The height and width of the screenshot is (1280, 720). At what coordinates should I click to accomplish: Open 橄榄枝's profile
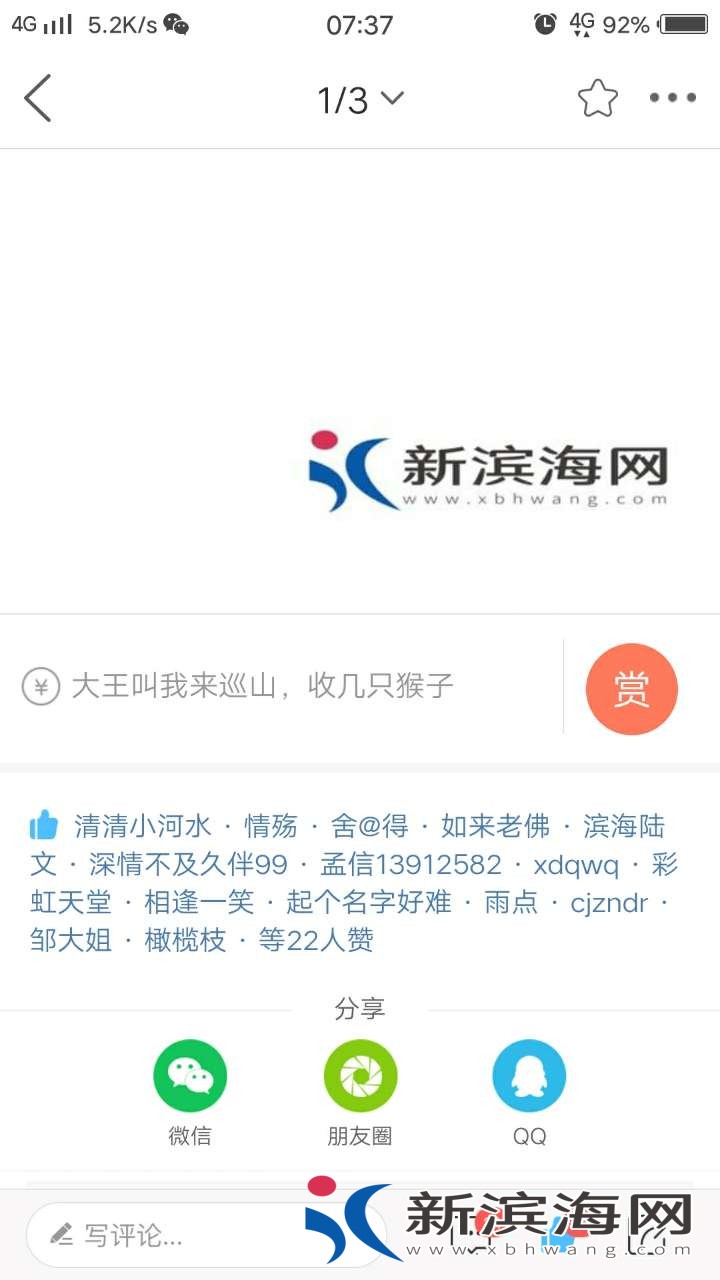point(186,941)
